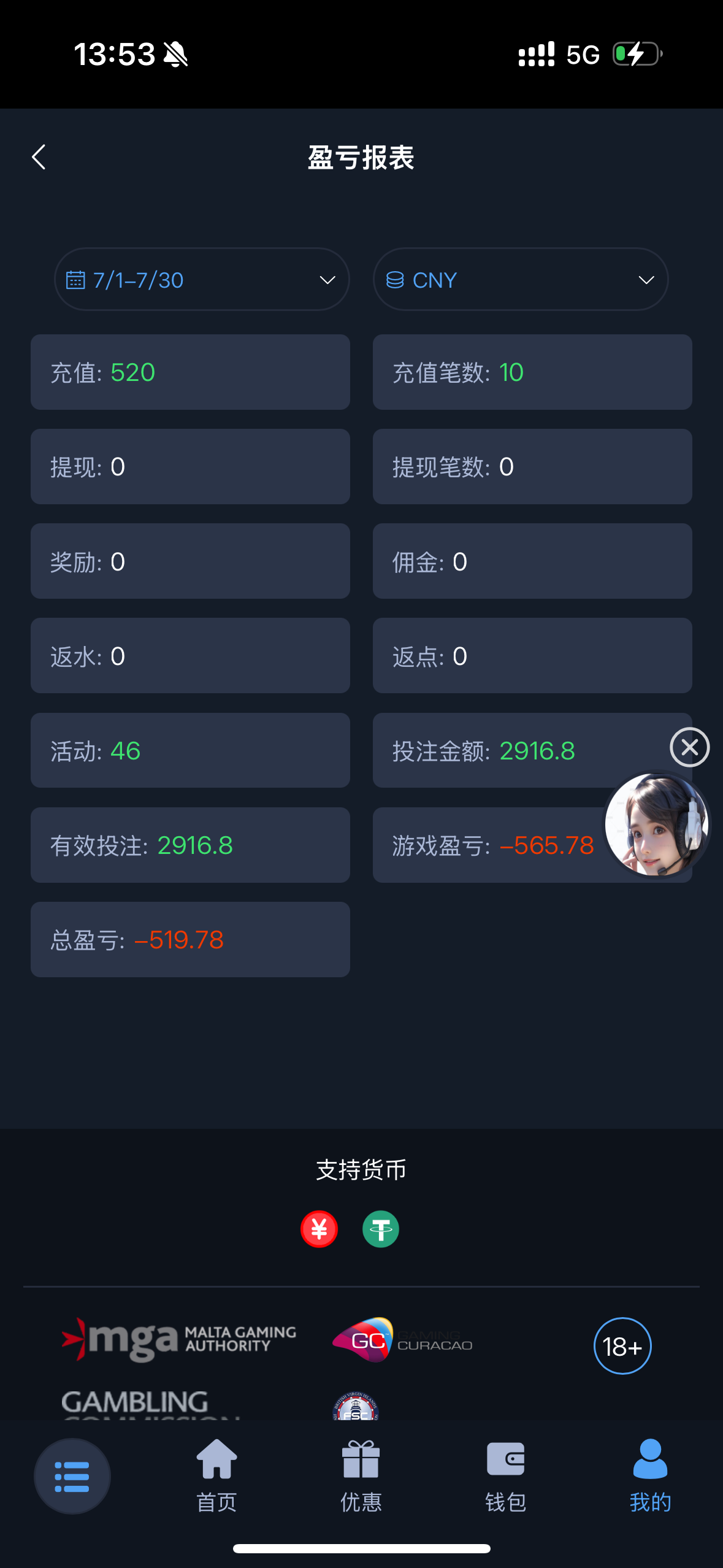The height and width of the screenshot is (1568, 723).
Task: Open the customer service chat avatar
Action: coord(657,824)
